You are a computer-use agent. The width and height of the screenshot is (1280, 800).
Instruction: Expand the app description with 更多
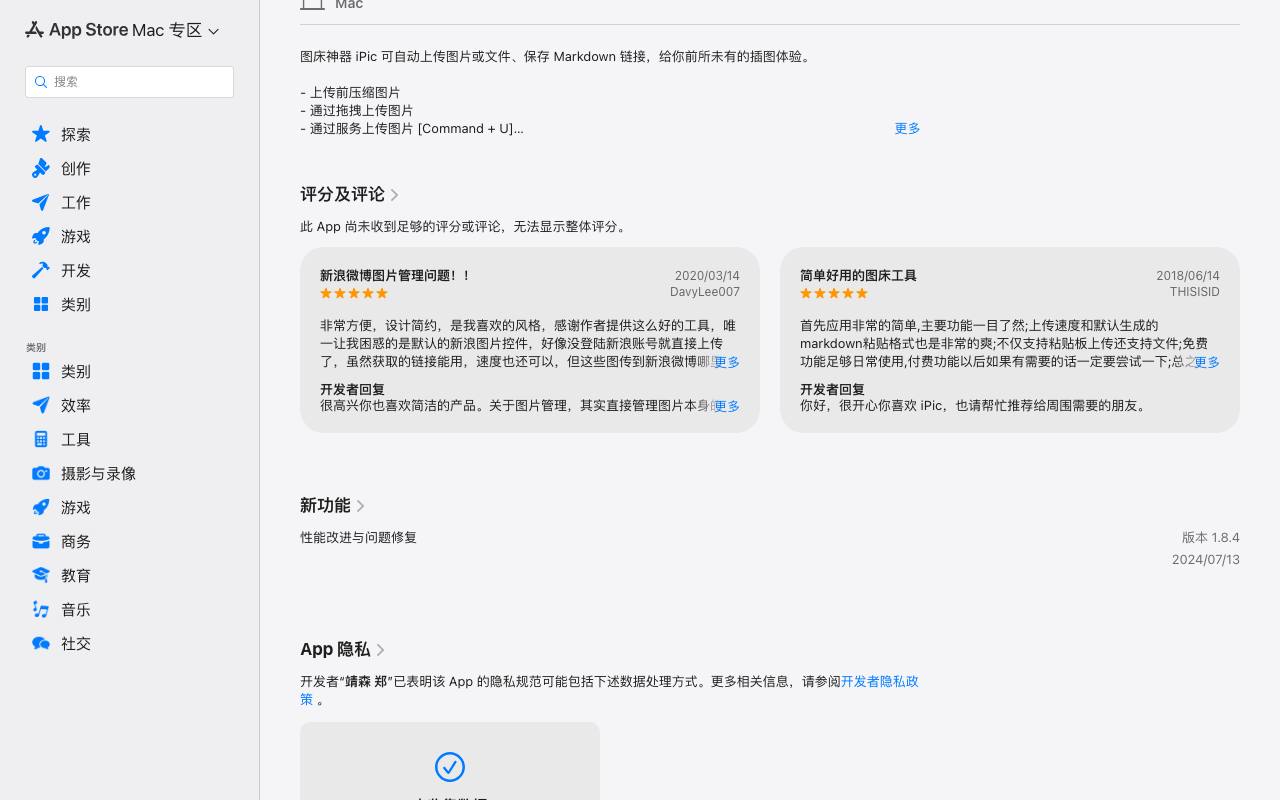coord(907,128)
